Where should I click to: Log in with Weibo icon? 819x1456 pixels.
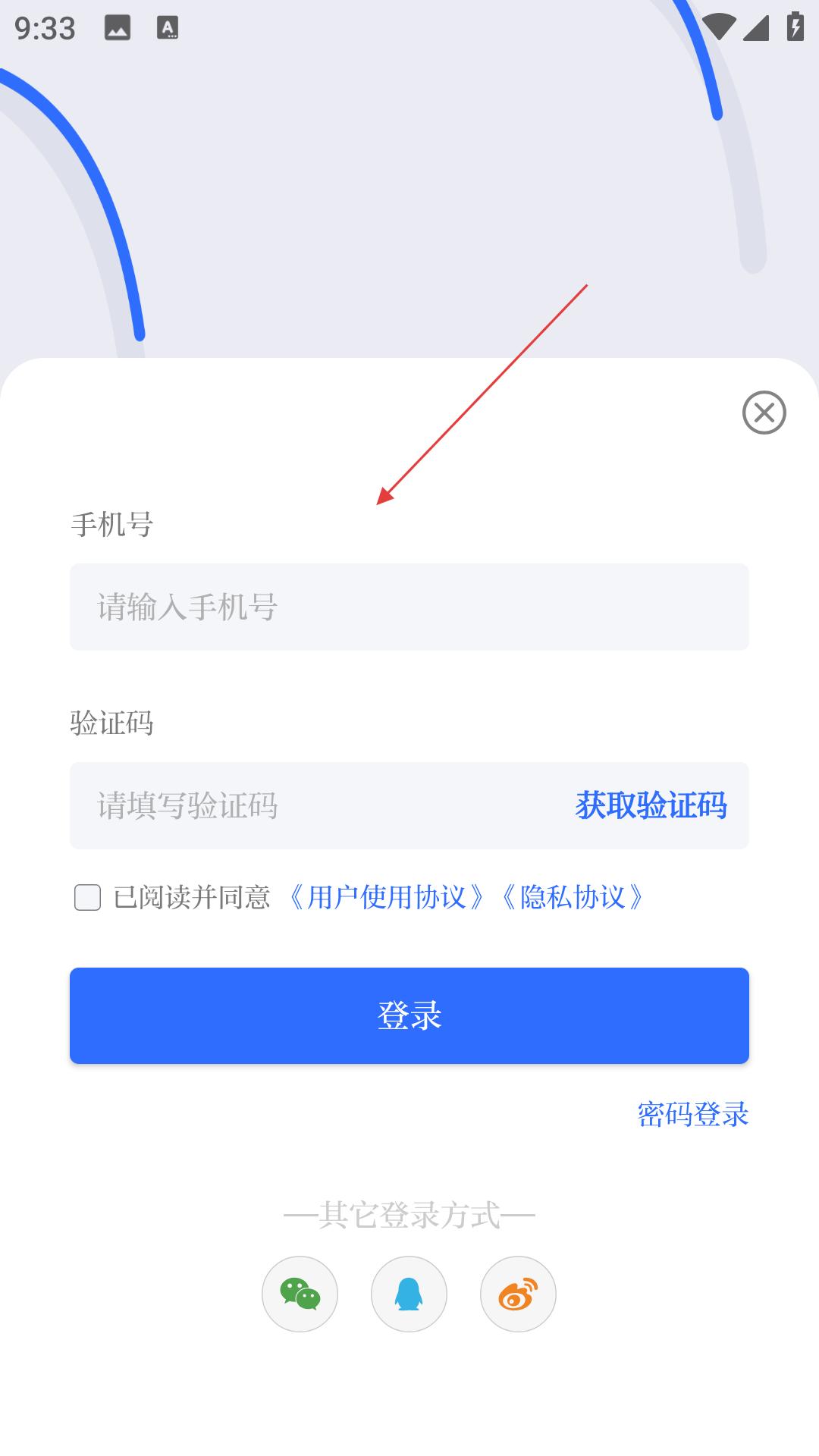pos(518,1294)
